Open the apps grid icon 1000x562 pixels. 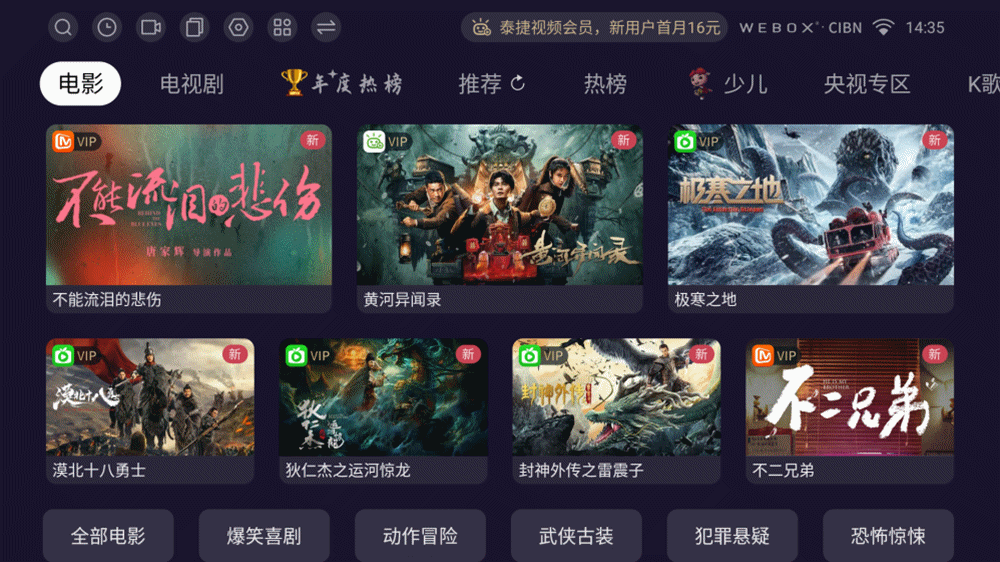[x=282, y=27]
